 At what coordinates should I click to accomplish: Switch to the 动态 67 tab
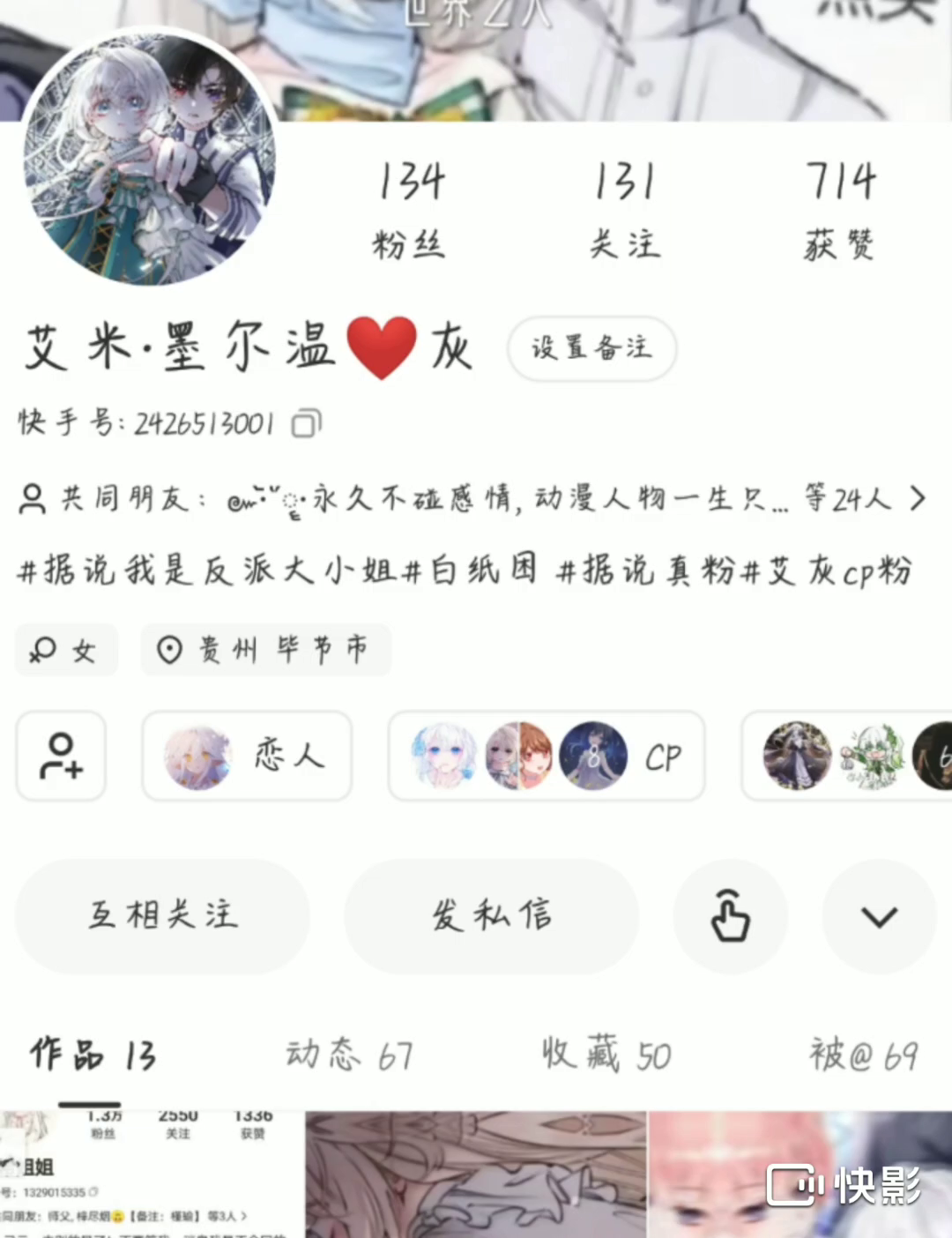coord(349,1055)
